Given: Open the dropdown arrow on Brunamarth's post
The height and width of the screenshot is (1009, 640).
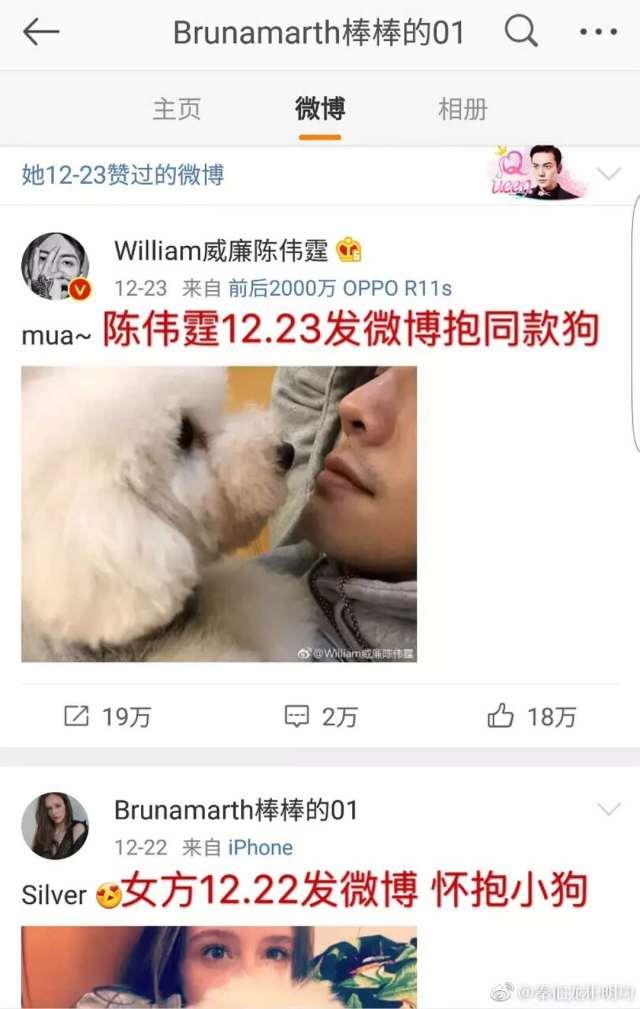Looking at the screenshot, I should click(608, 809).
